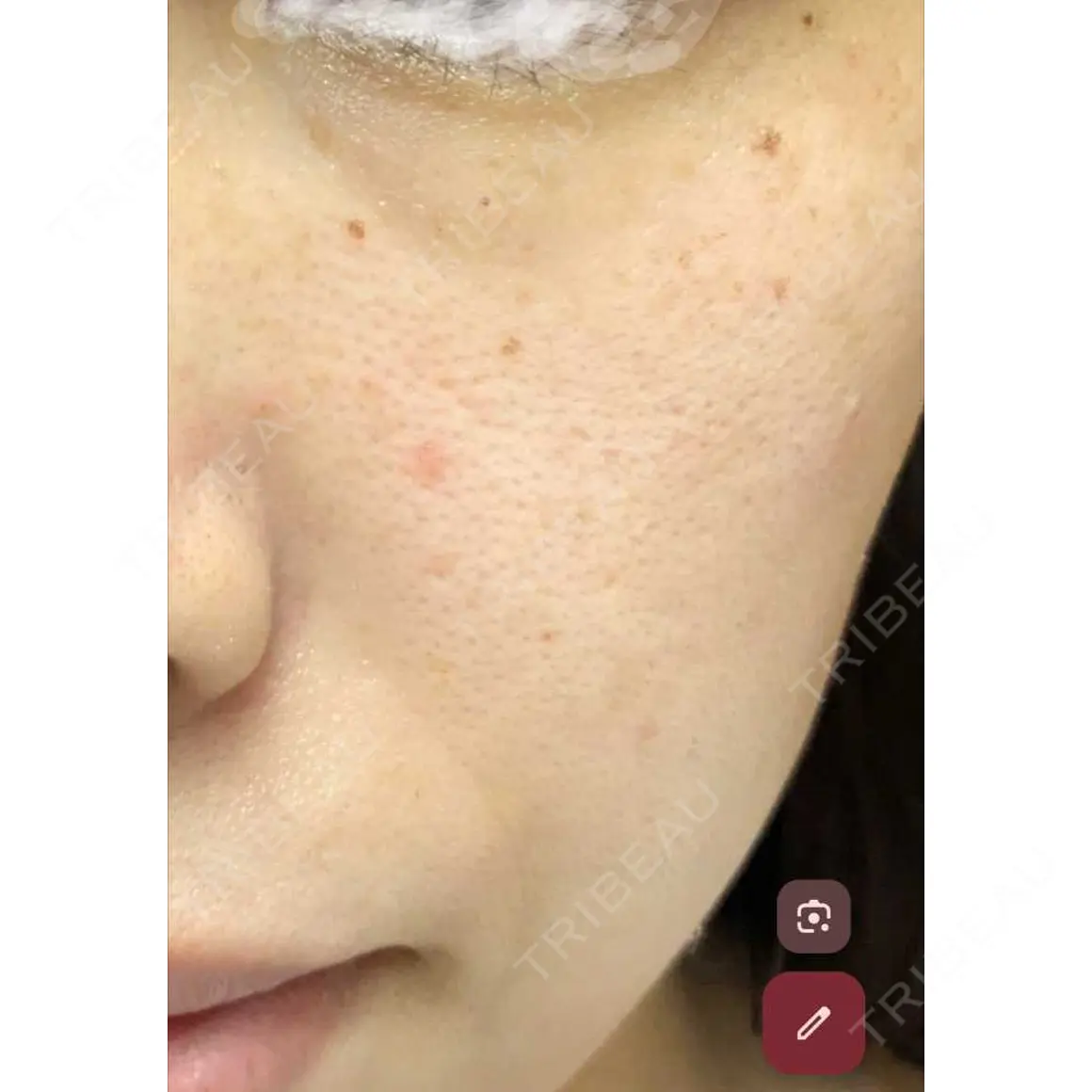Viewport: 1092px width, 1092px height.
Task: Open the visual search lens button
Action: coord(813,916)
